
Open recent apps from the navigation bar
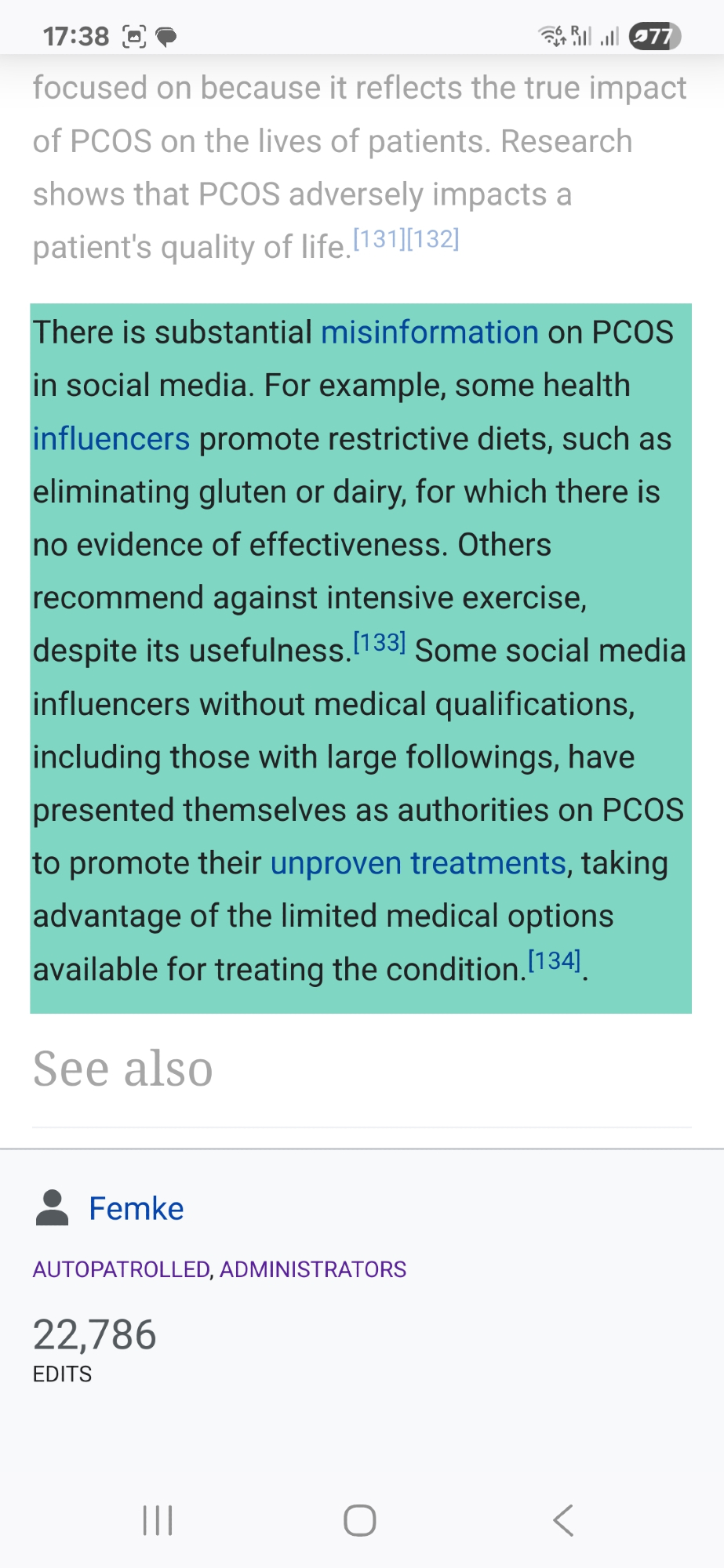[158, 1520]
